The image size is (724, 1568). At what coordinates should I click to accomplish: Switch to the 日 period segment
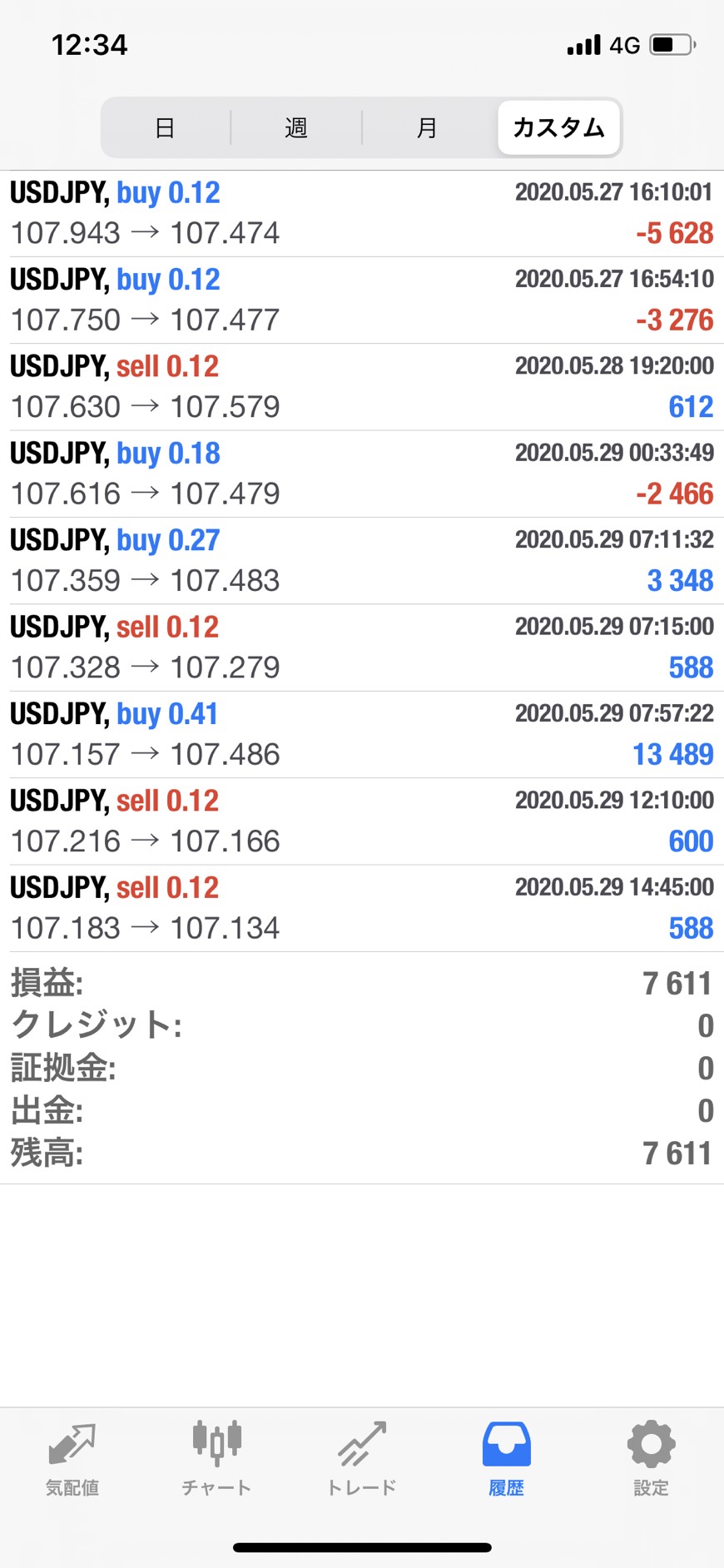[x=166, y=128]
